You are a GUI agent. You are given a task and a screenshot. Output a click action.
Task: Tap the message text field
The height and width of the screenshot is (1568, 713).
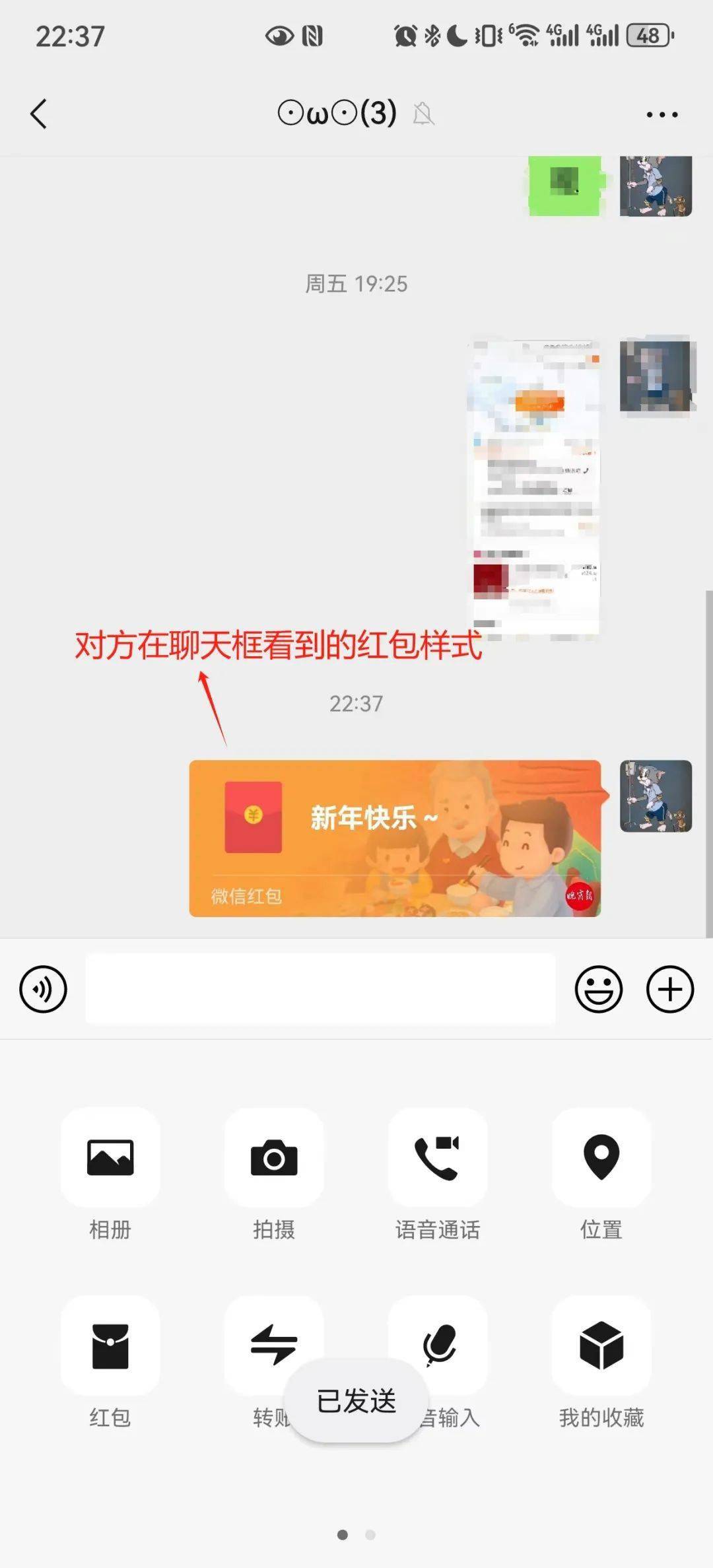(x=320, y=989)
